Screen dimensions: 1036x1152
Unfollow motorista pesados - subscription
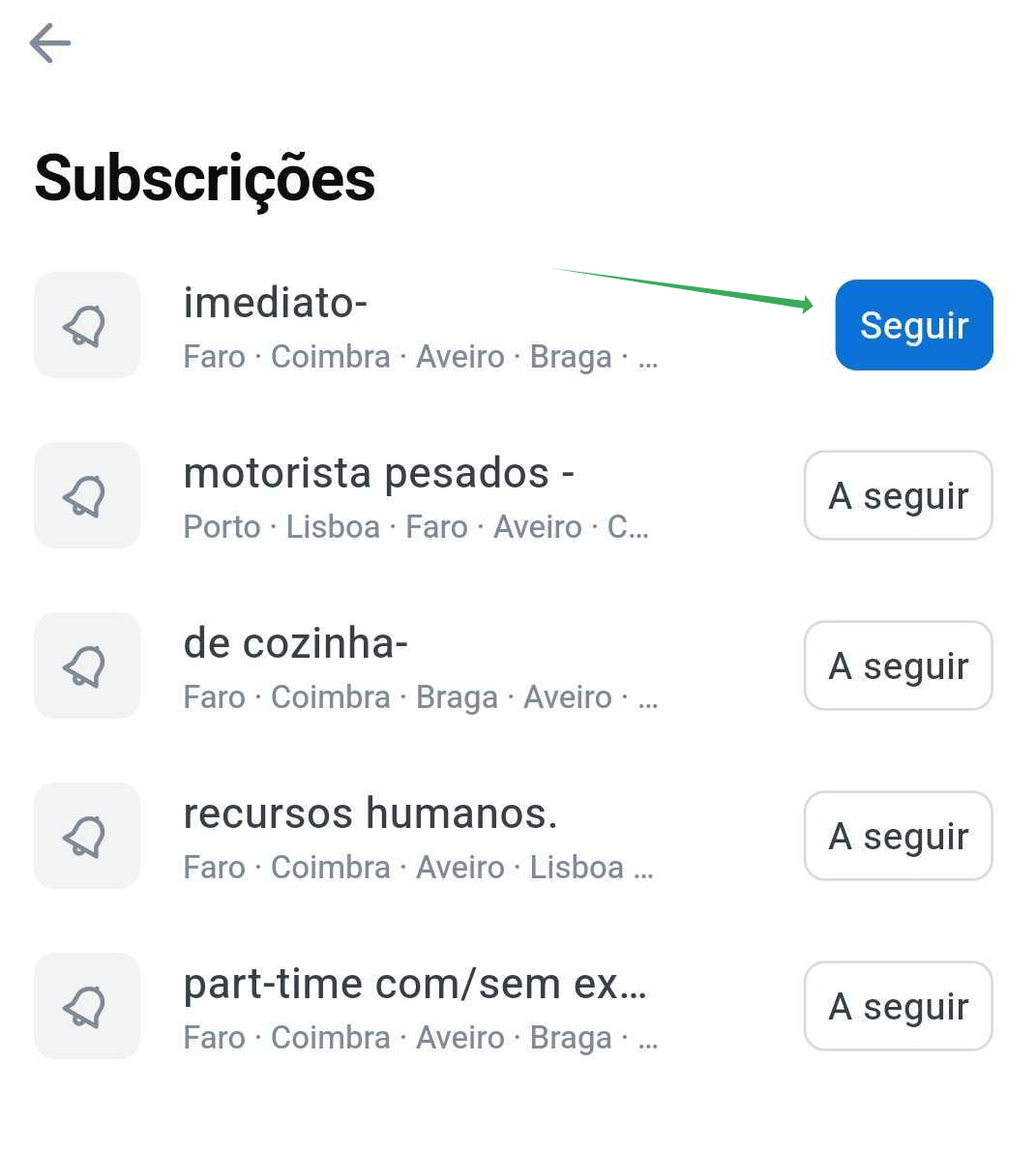click(x=898, y=495)
